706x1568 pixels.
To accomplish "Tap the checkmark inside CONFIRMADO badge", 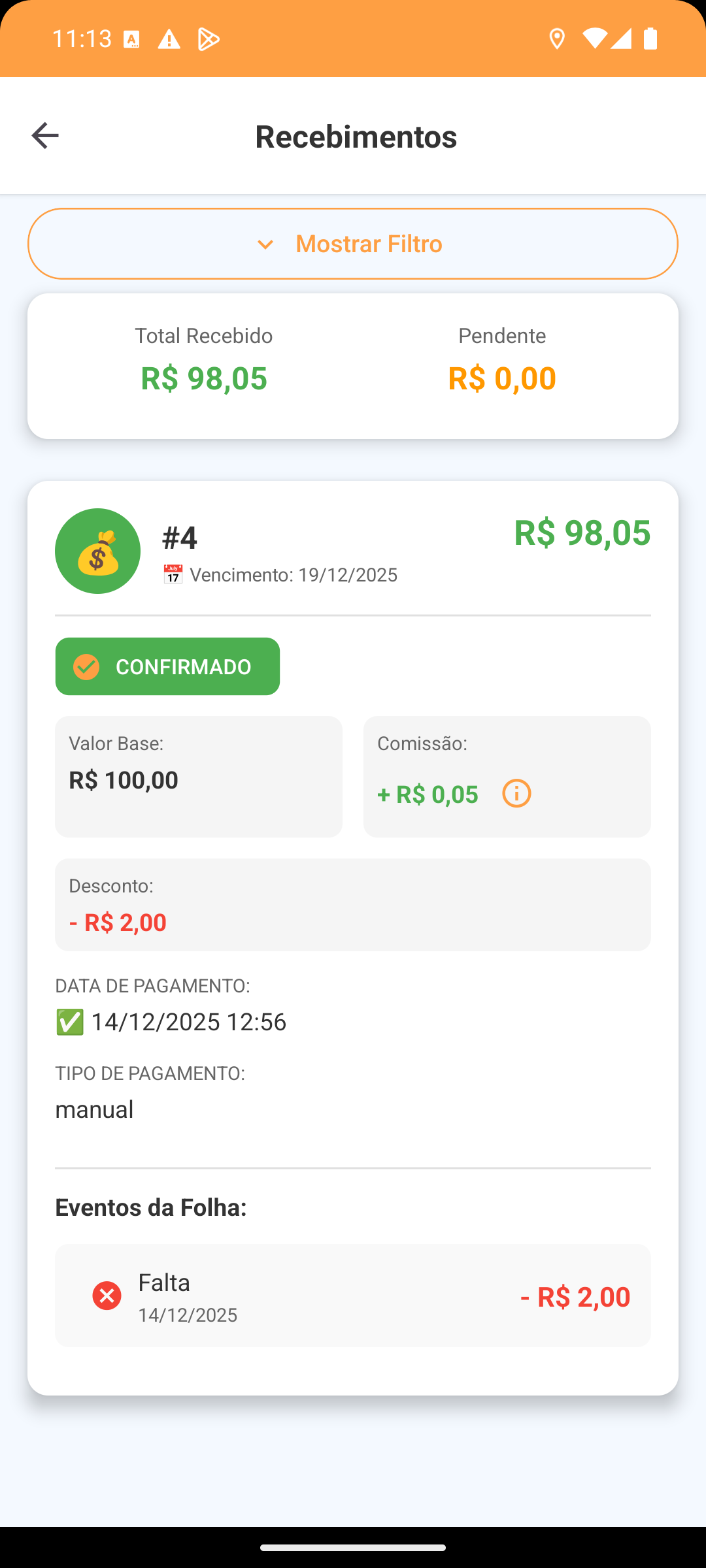I will pyautogui.click(x=86, y=666).
